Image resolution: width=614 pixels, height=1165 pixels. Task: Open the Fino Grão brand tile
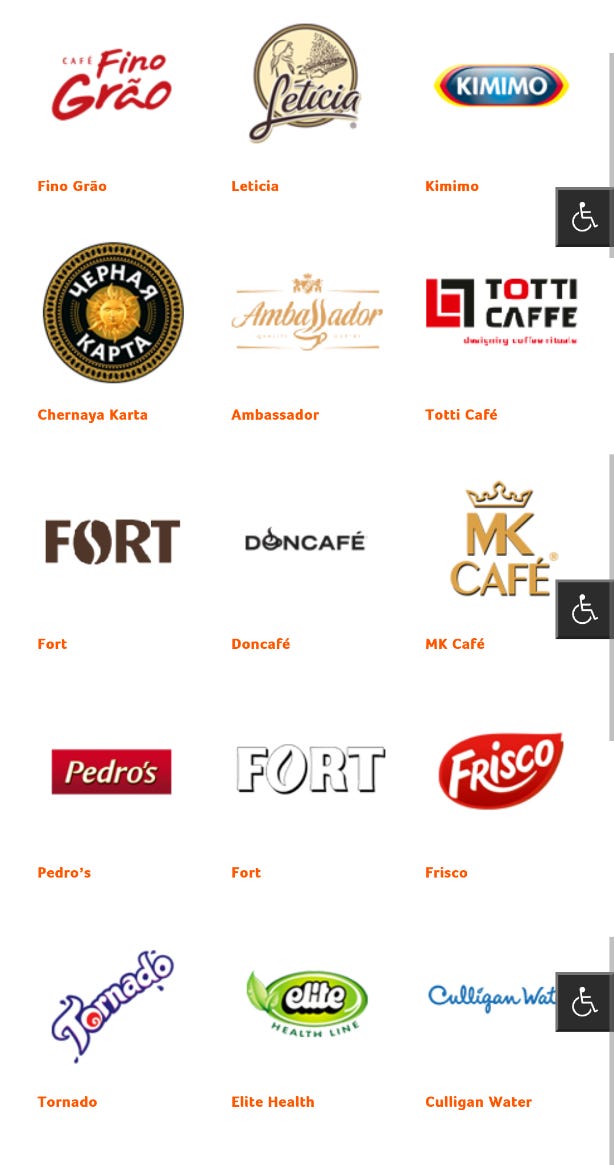(112, 84)
